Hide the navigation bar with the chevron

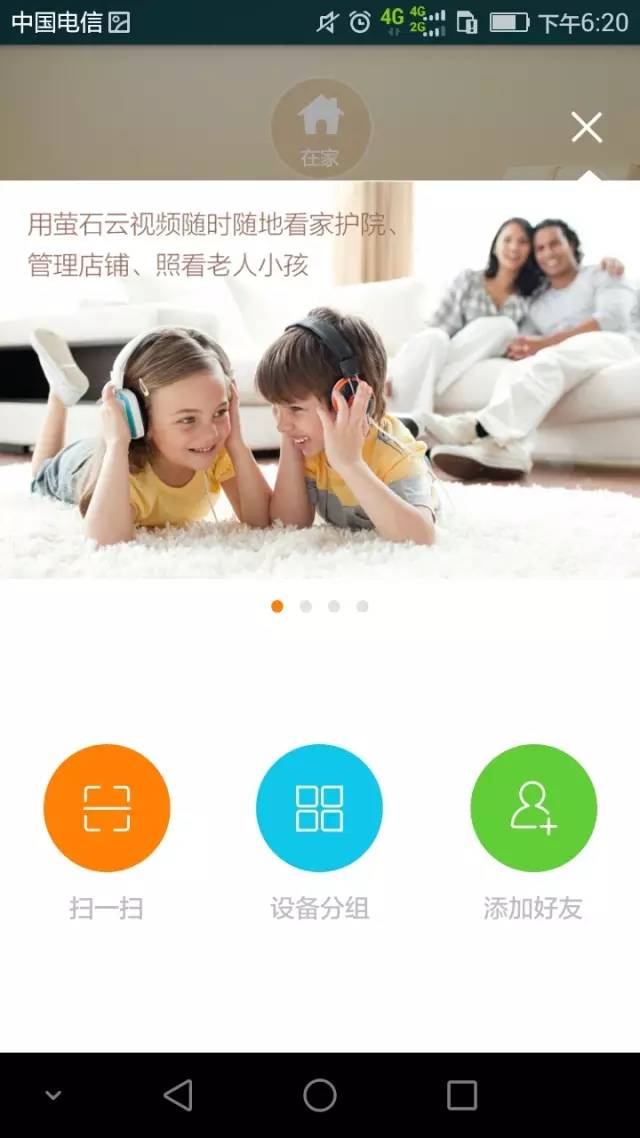click(x=54, y=1095)
